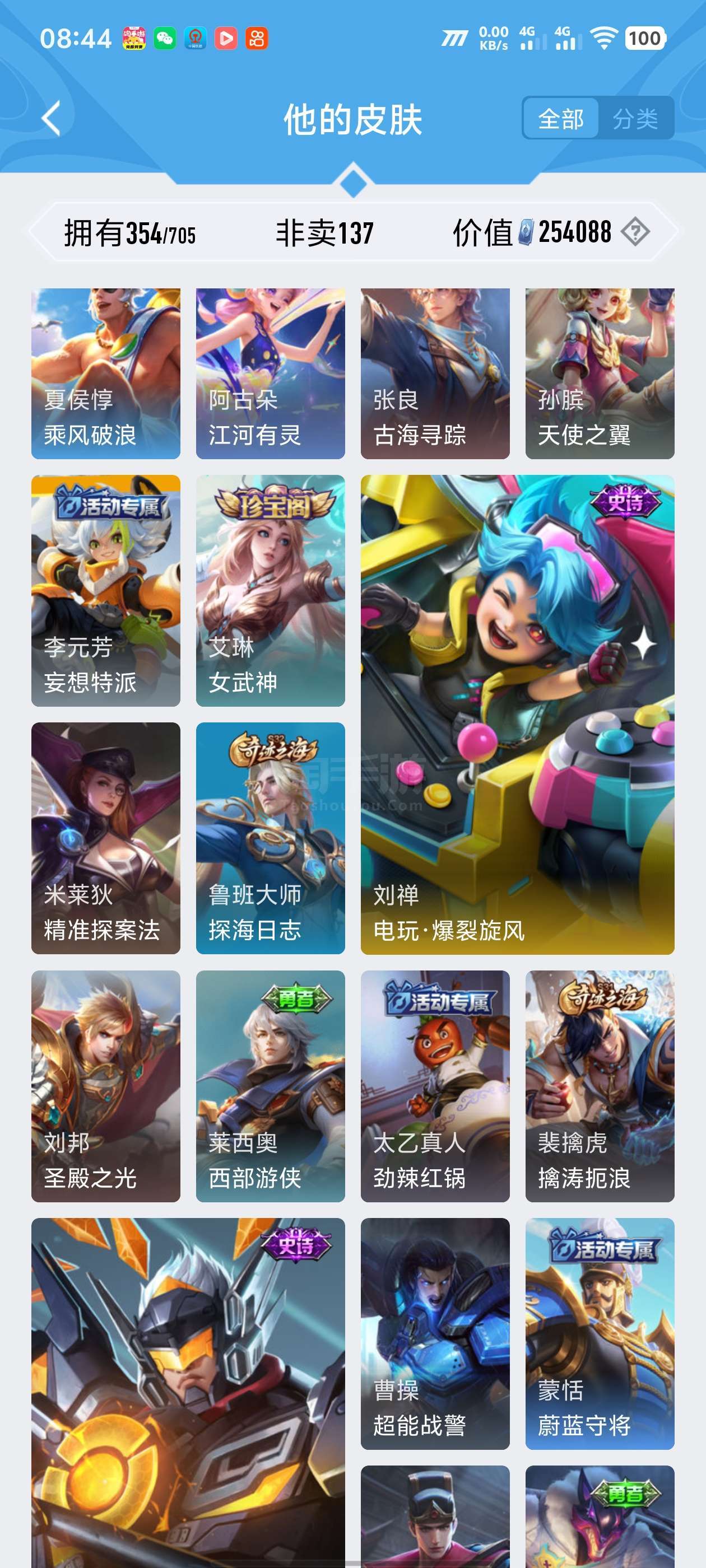Open the 阿古朵 江河有灵 skin card

click(x=271, y=373)
